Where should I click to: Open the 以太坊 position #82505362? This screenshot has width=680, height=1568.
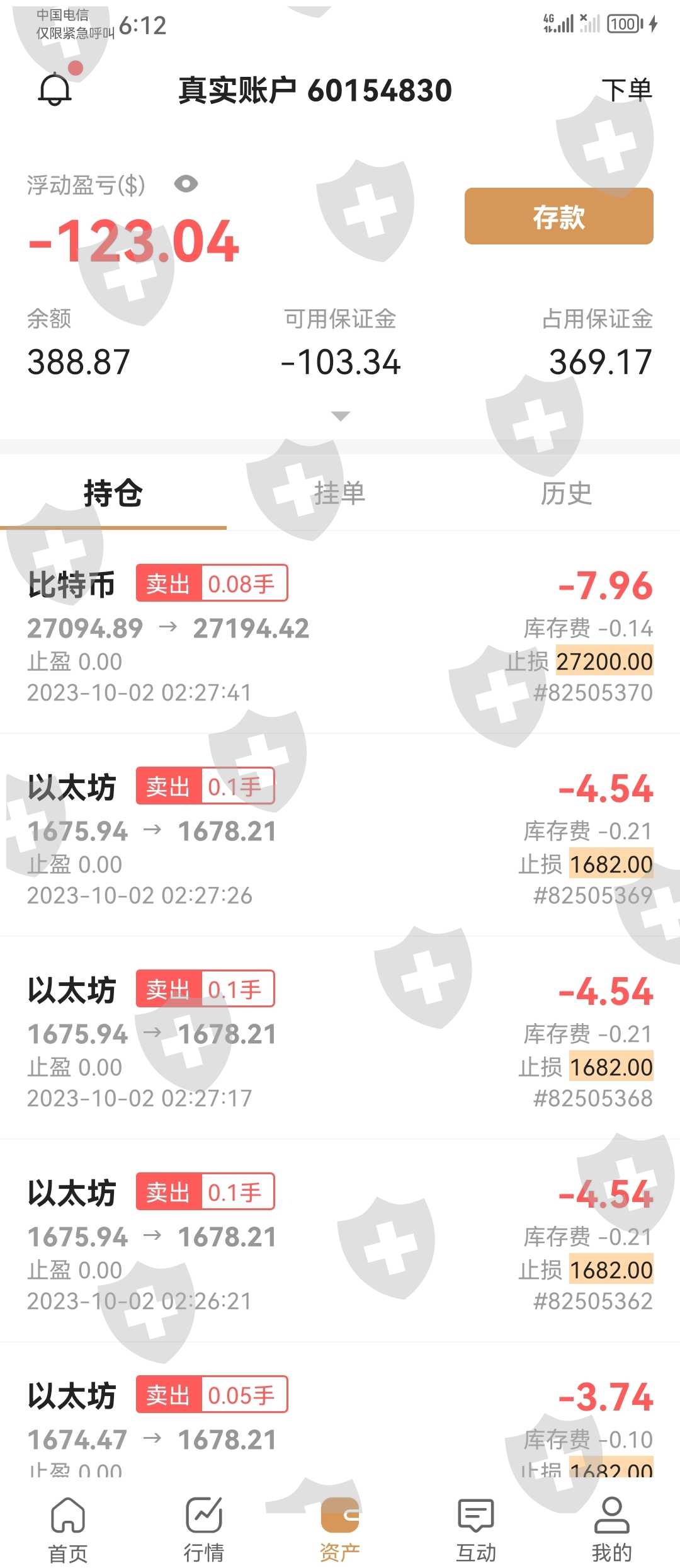pyautogui.click(x=340, y=1242)
